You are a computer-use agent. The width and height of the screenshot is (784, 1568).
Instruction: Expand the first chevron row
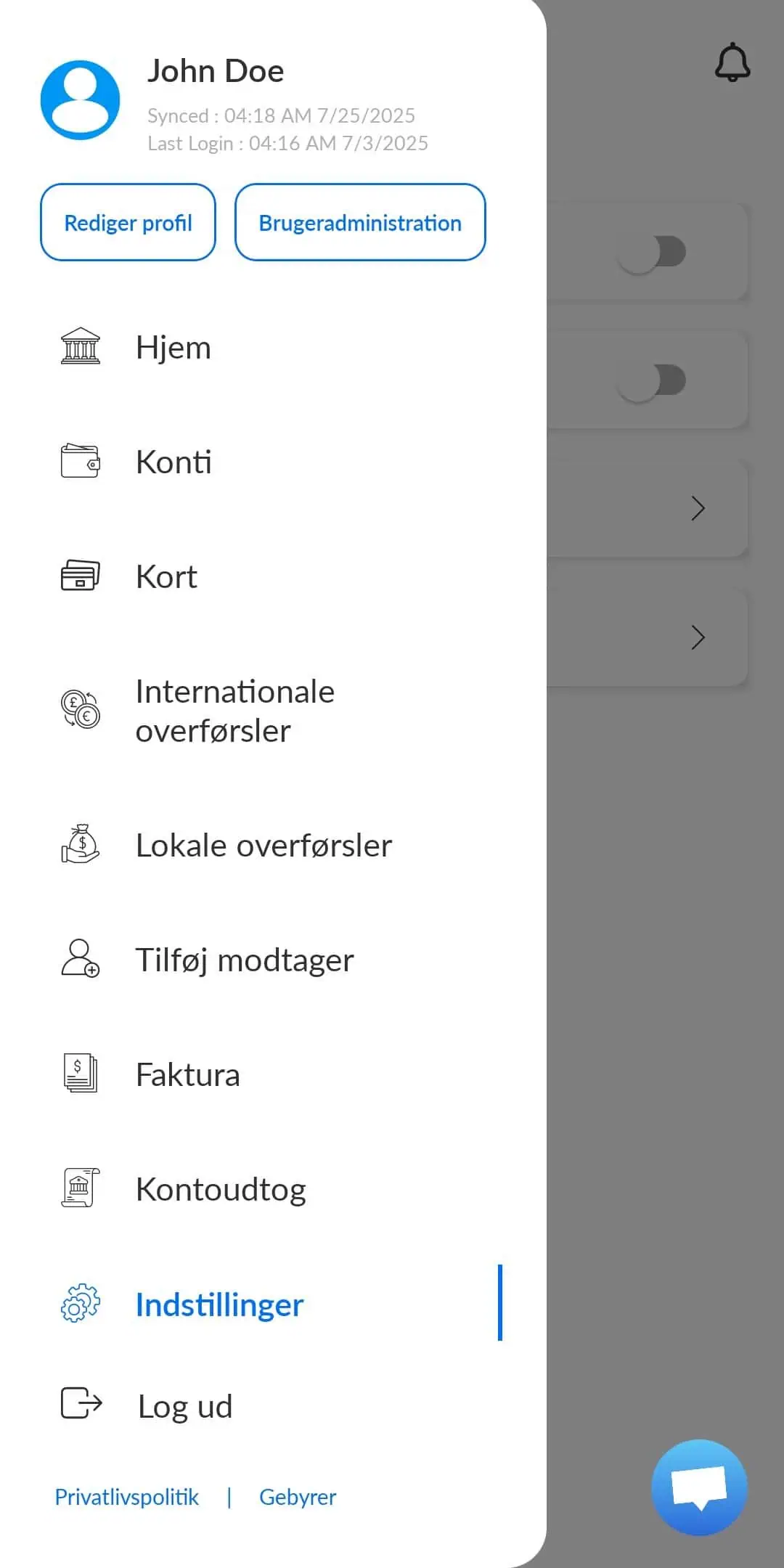click(698, 508)
